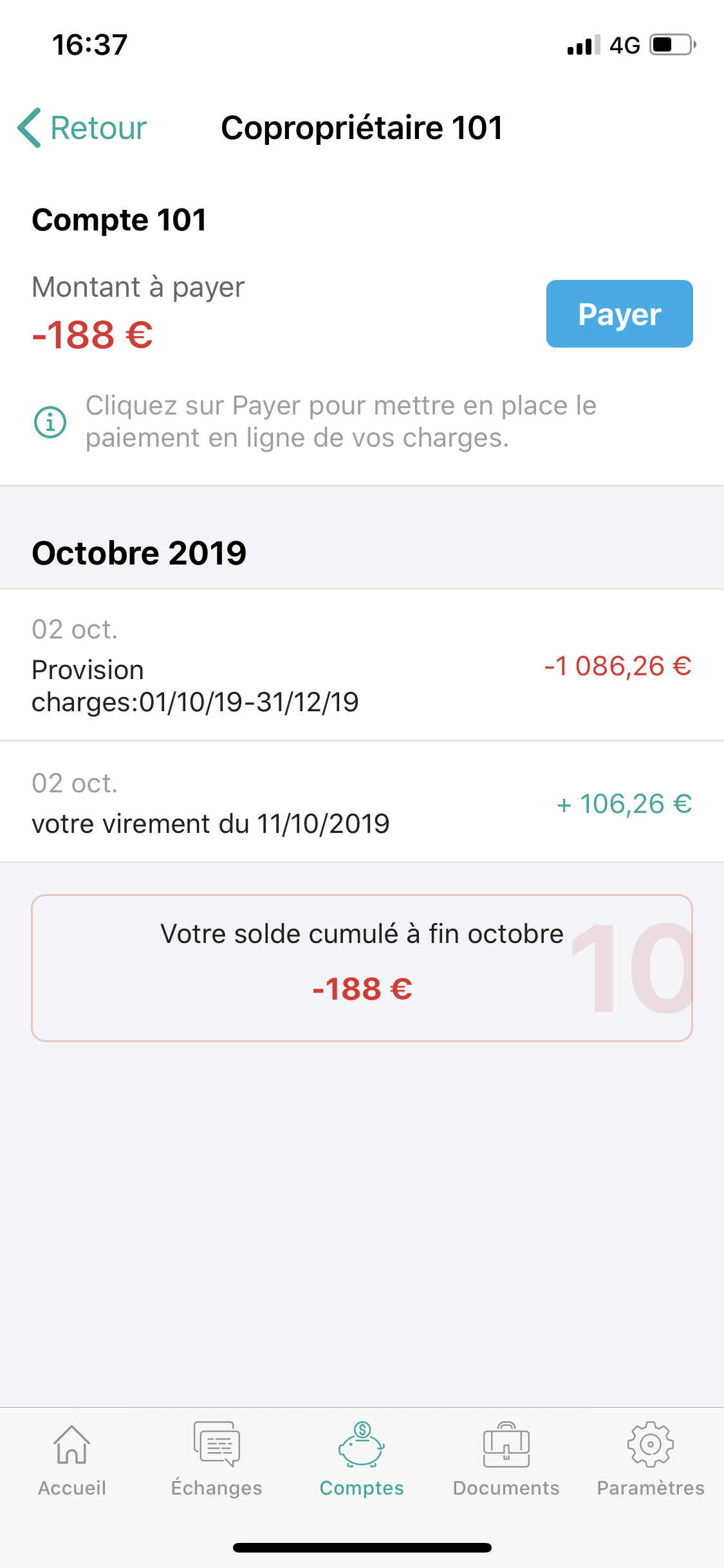Go to the Documents tab
Screen dimensions: 724x1568
click(x=506, y=1459)
